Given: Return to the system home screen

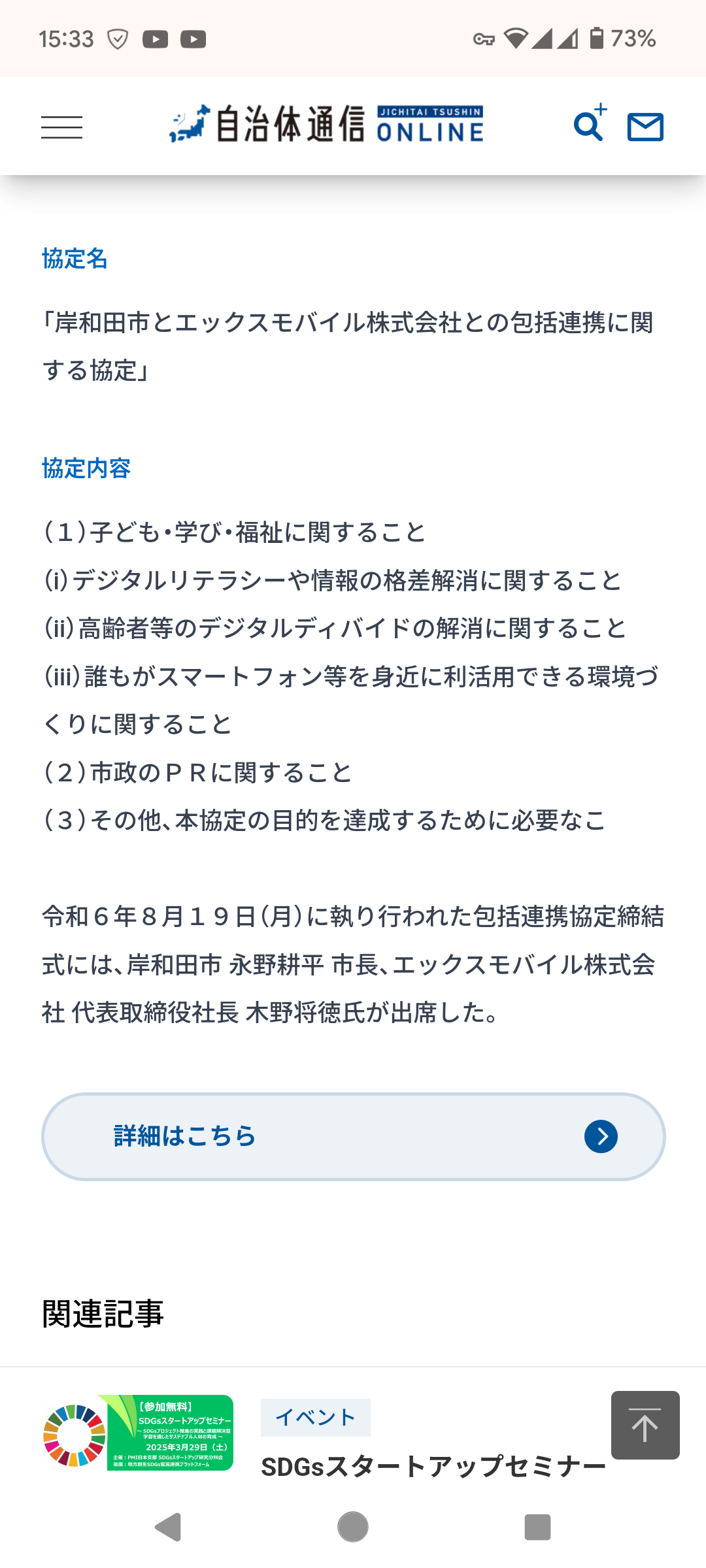Looking at the screenshot, I should [x=353, y=1527].
